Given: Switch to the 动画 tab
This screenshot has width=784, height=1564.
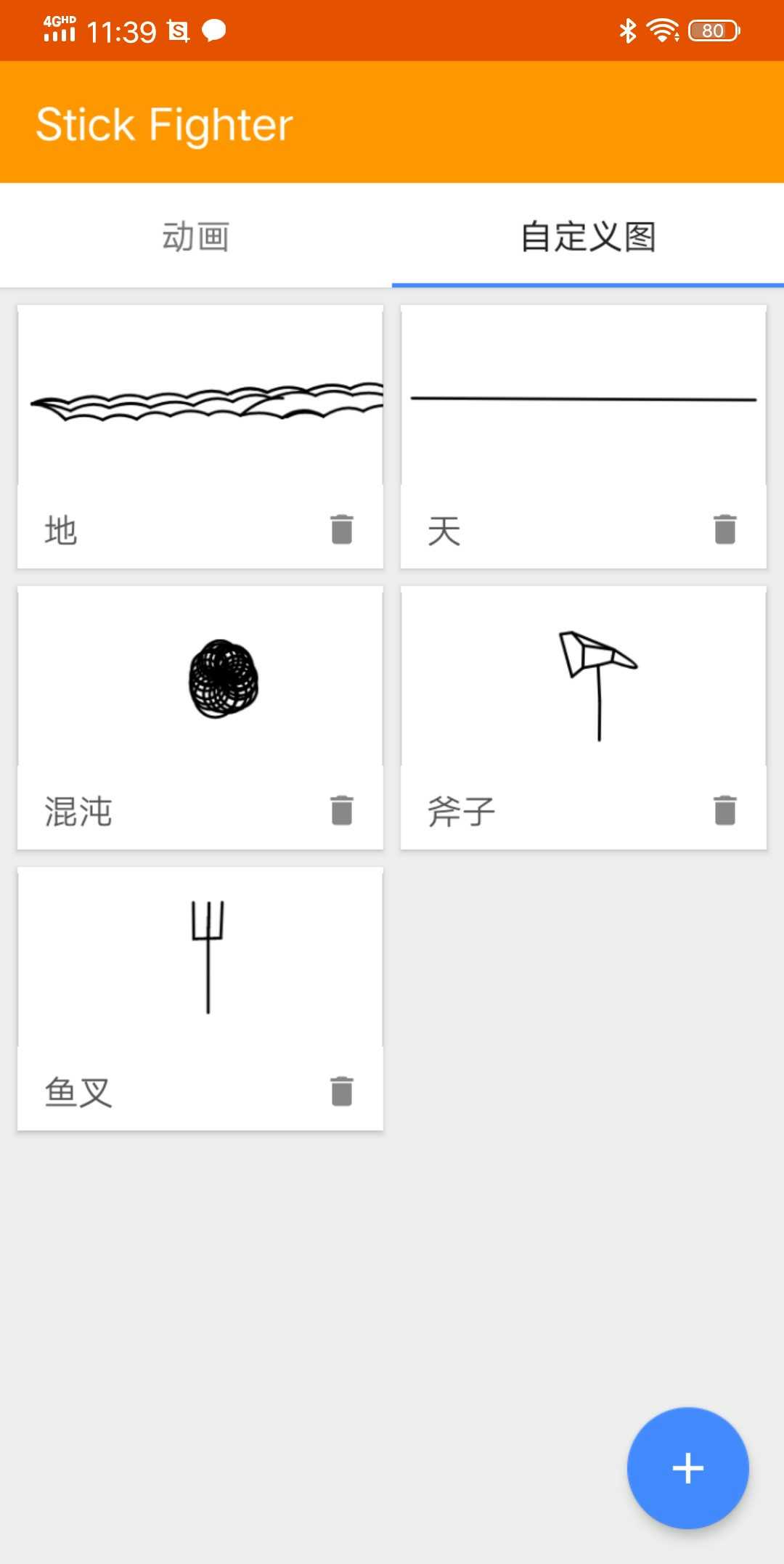Looking at the screenshot, I should point(196,237).
